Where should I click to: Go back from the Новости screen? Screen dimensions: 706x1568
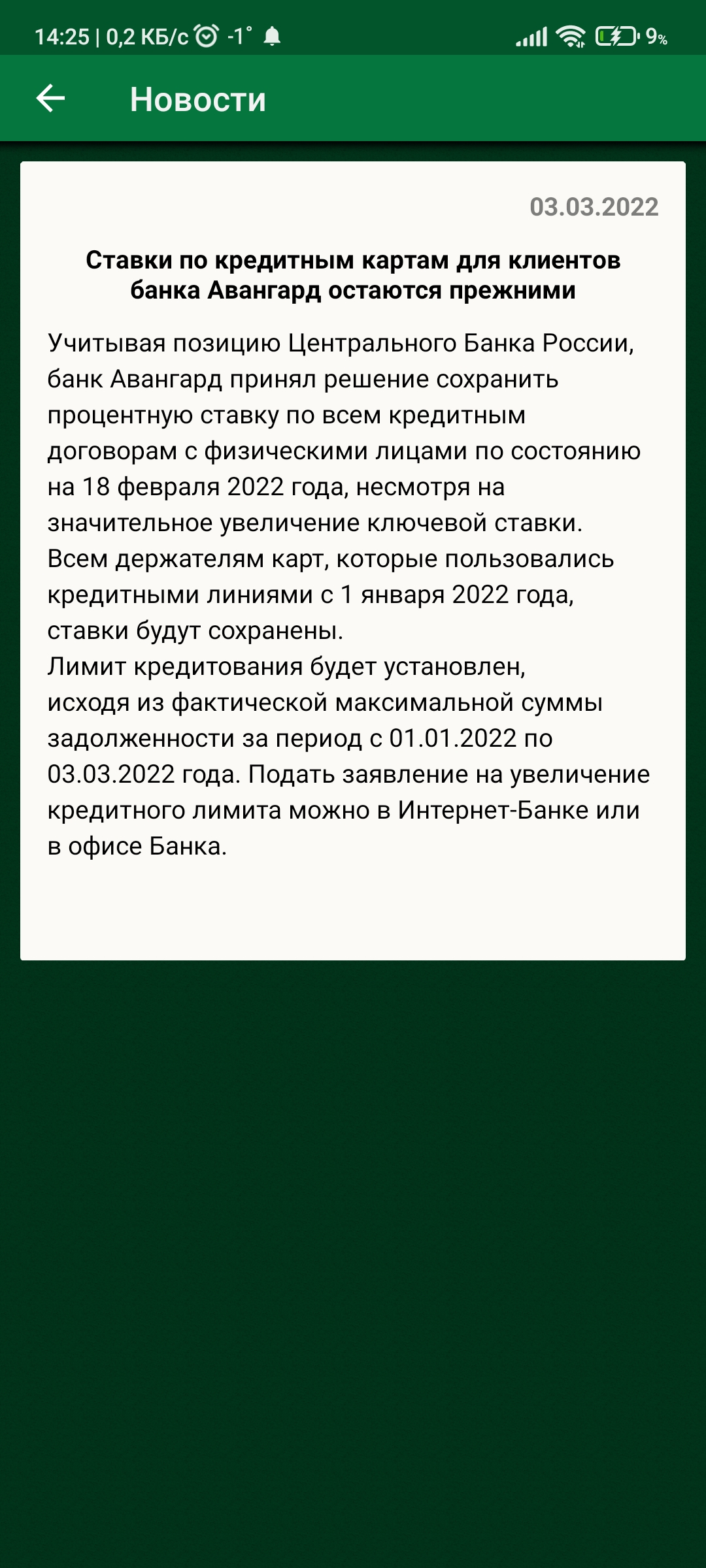tap(50, 99)
